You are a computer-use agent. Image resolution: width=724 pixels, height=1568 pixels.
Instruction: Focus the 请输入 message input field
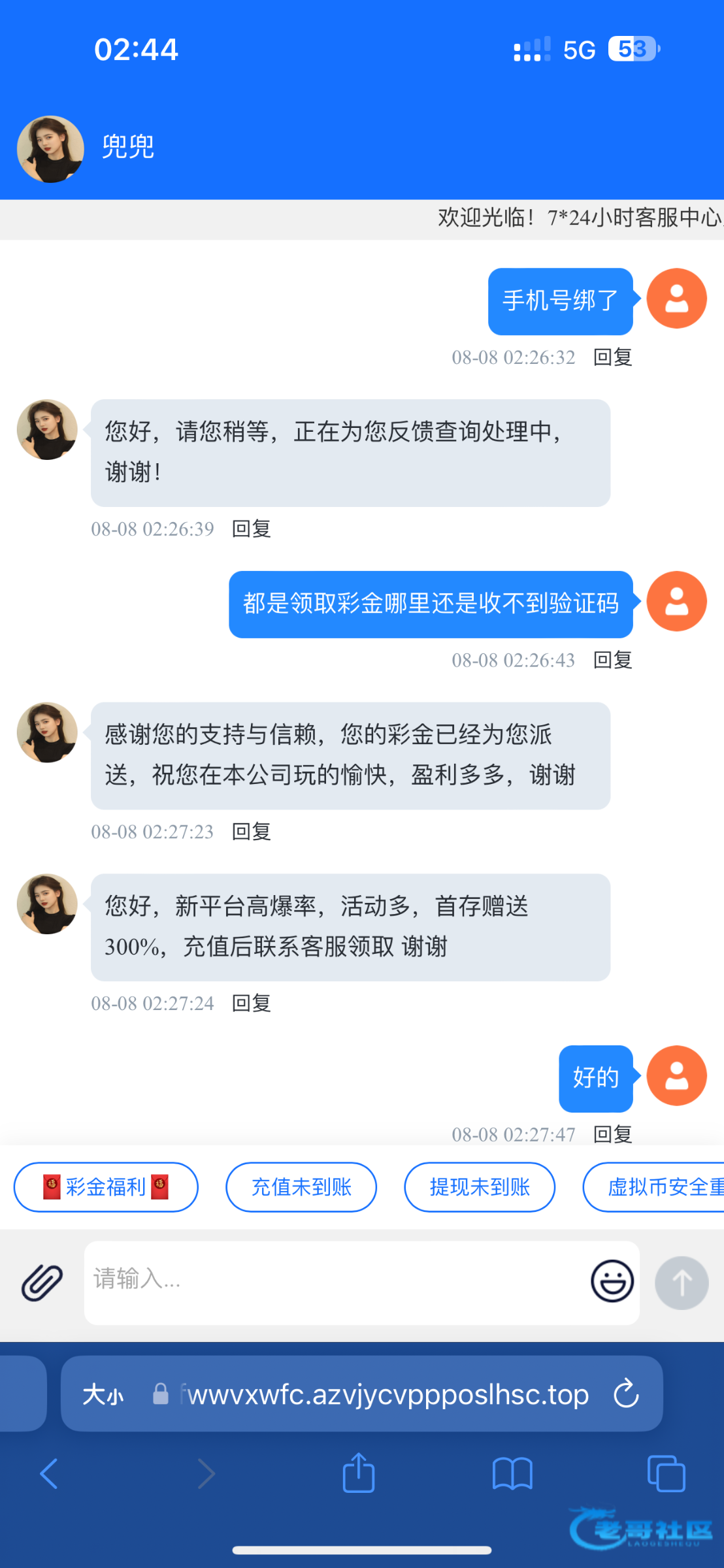point(333,1282)
